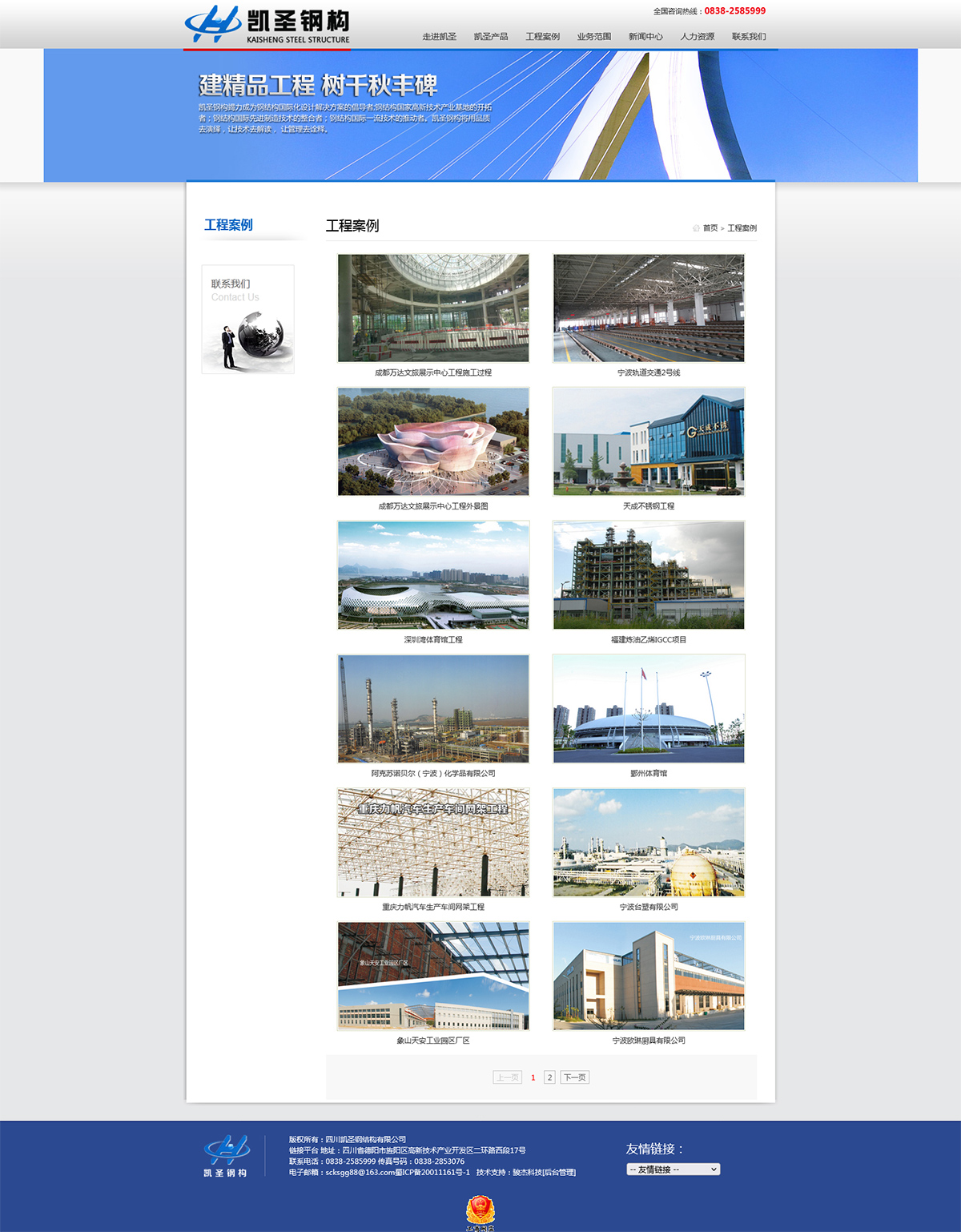View 深圳湾体育馆工程 case

point(433,575)
